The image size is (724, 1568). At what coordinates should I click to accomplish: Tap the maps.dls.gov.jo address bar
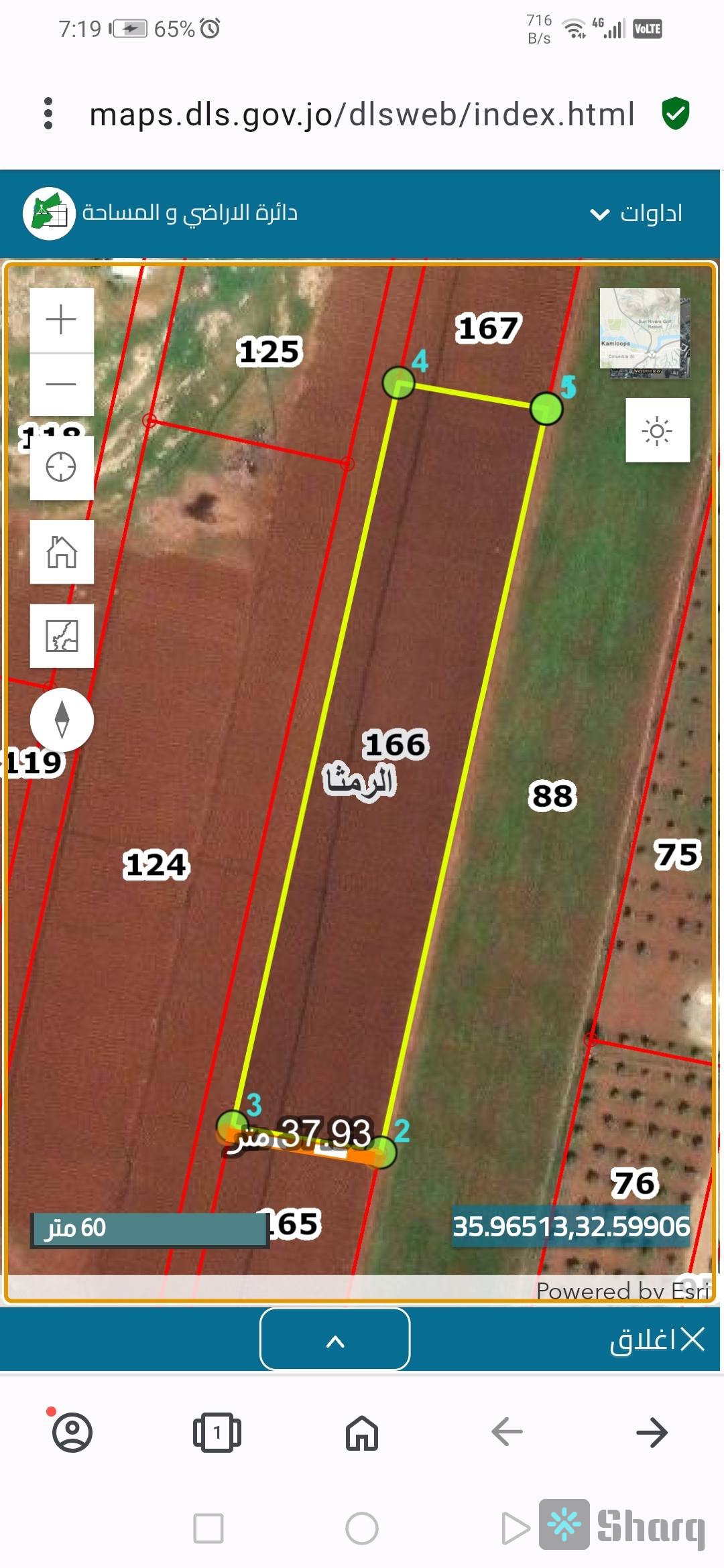click(x=362, y=114)
